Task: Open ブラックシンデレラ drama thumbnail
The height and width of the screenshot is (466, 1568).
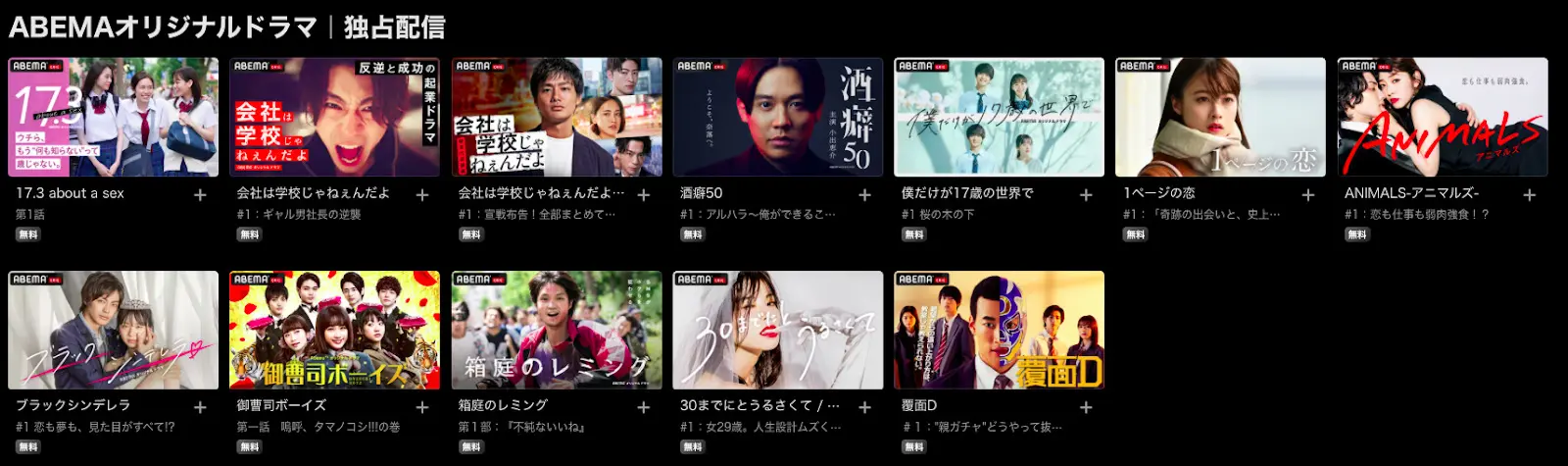Action: click(113, 330)
